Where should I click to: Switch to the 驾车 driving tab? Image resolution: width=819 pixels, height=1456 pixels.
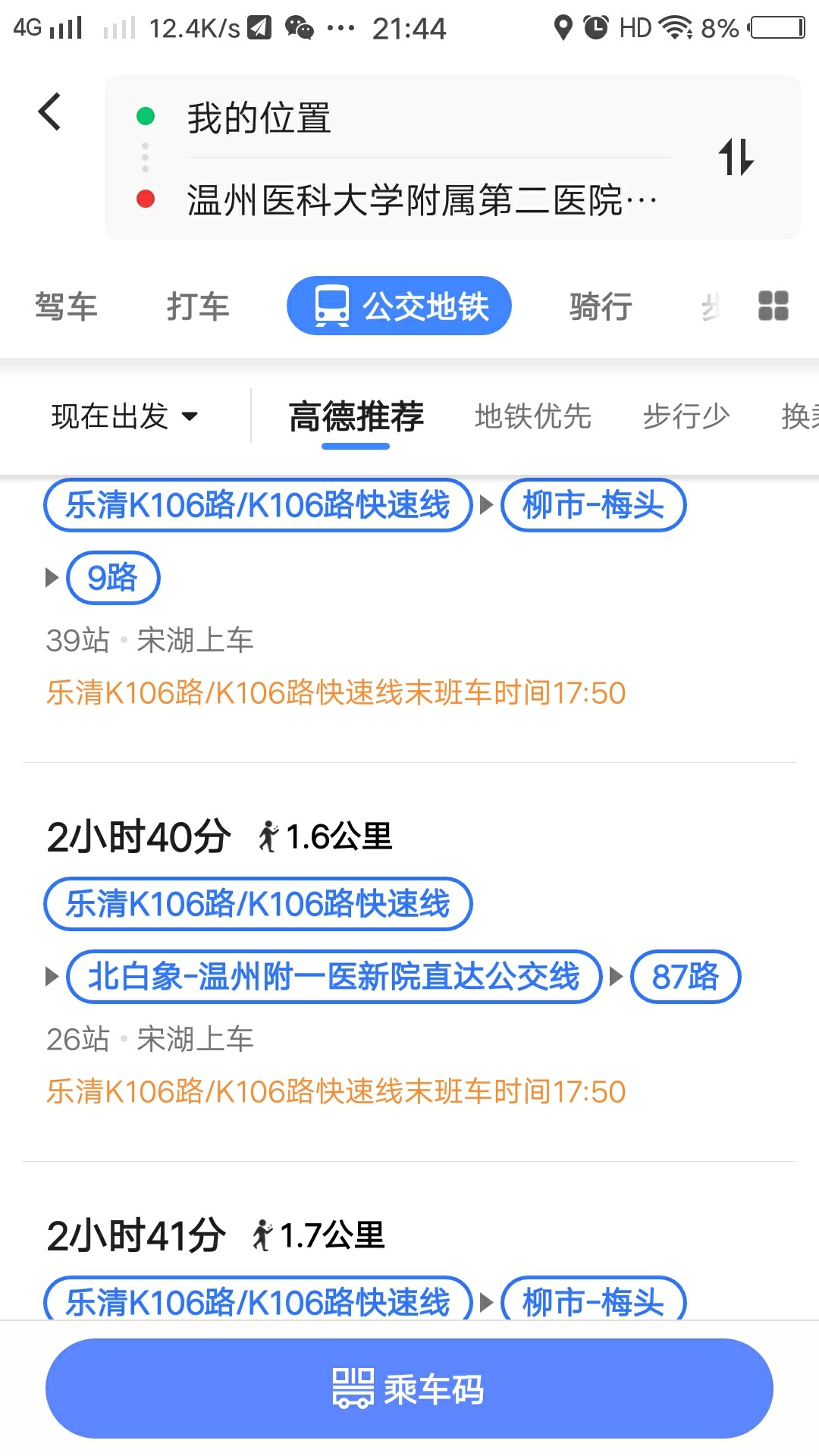(x=66, y=306)
